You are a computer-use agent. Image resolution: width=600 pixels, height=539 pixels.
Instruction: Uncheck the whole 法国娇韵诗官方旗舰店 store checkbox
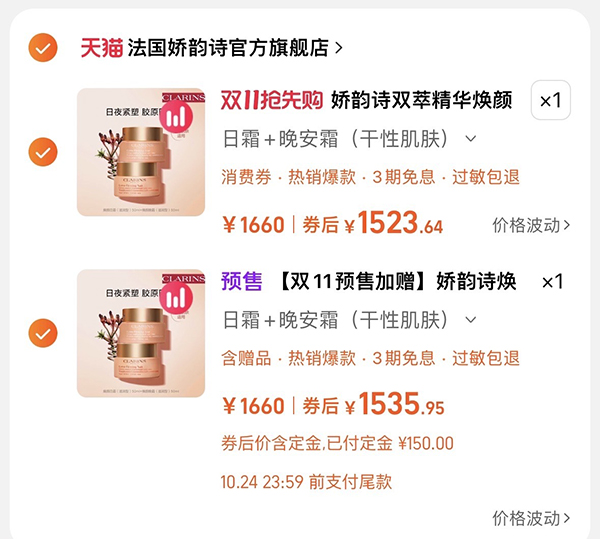pos(42,48)
